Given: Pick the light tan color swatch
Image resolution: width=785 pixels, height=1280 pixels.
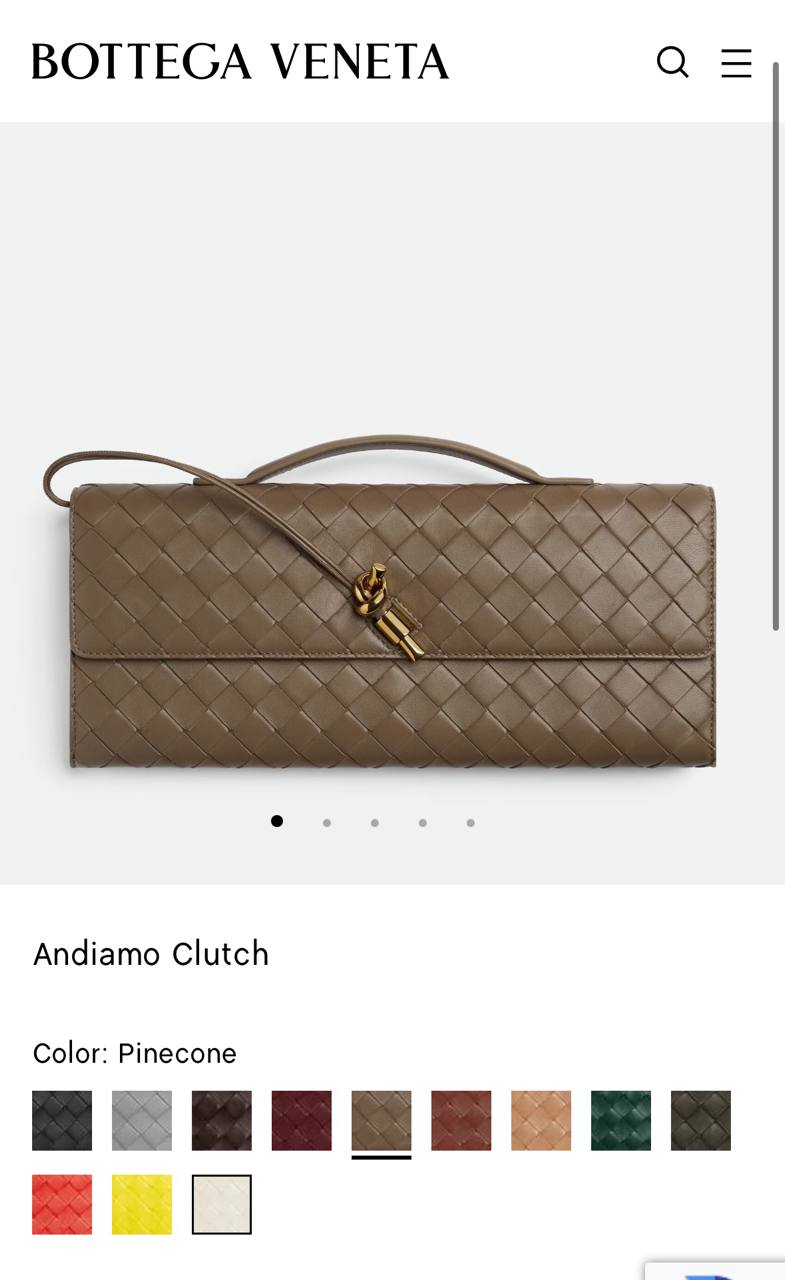Looking at the screenshot, I should 541,1120.
